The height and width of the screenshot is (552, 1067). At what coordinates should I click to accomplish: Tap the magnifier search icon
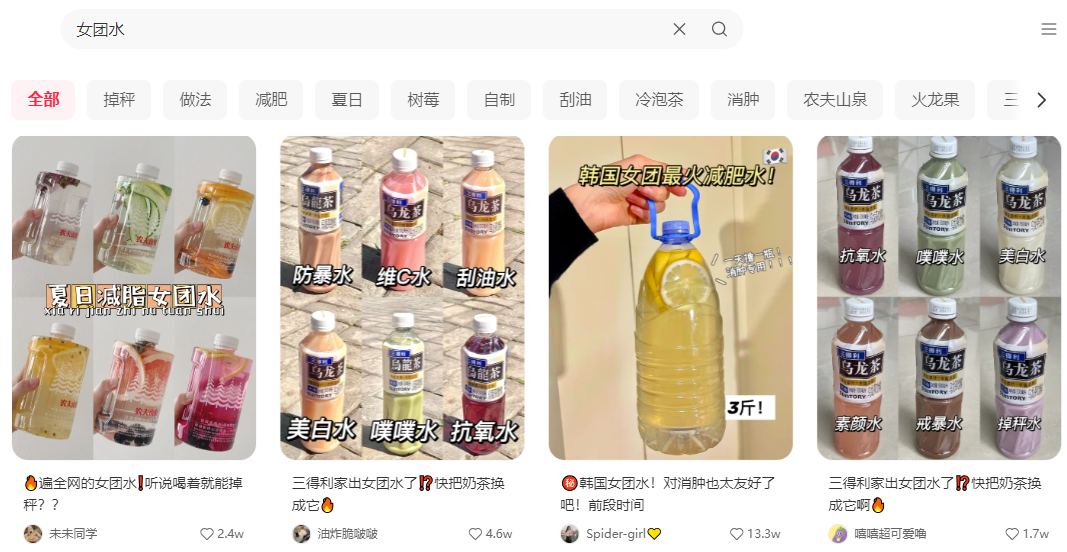click(x=719, y=29)
